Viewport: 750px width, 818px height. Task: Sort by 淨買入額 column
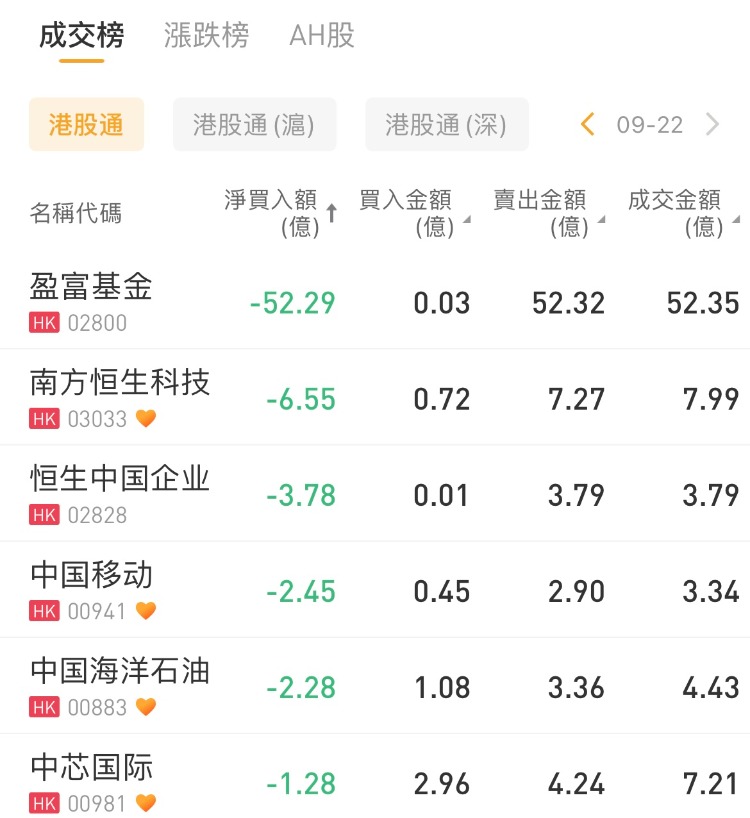[280, 213]
